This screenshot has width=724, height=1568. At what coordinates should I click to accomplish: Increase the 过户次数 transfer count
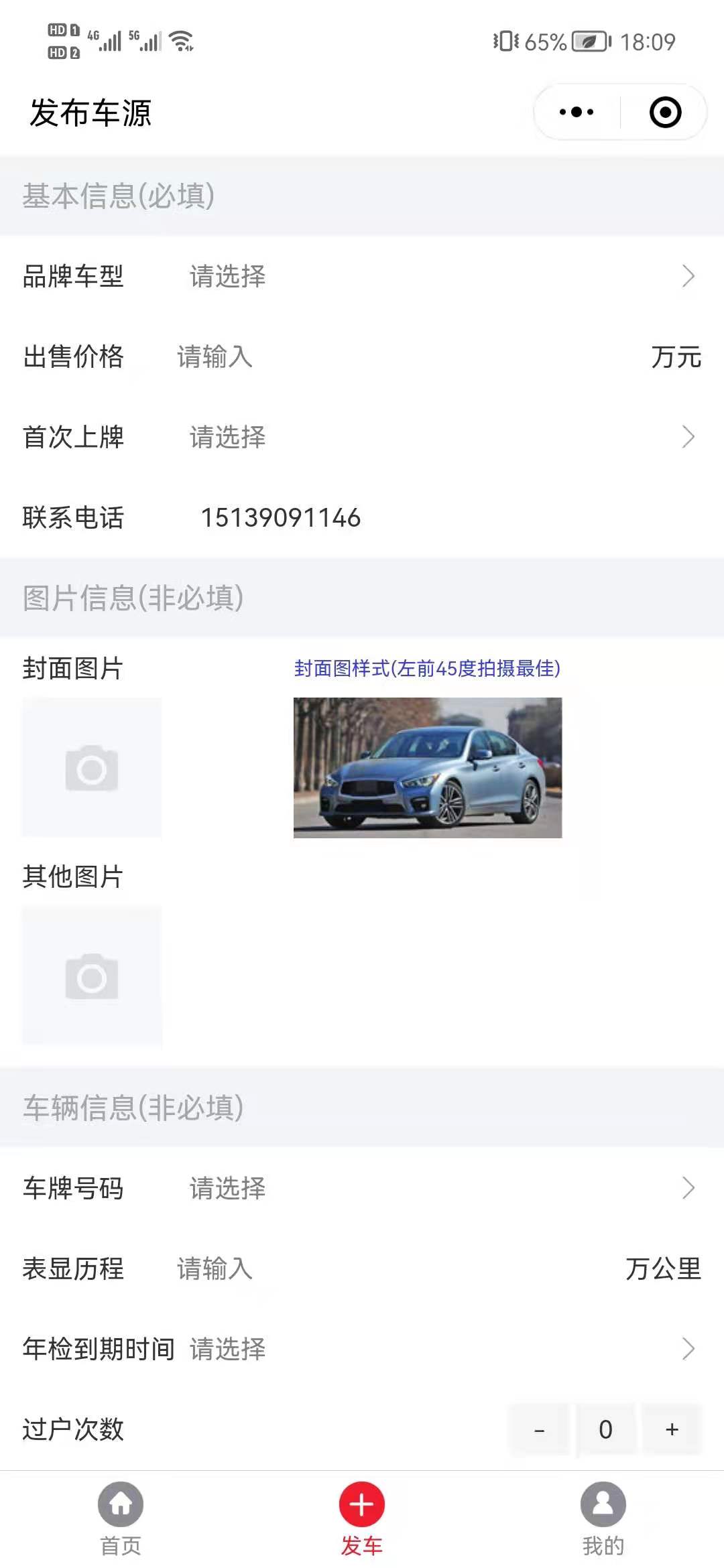(x=672, y=1430)
